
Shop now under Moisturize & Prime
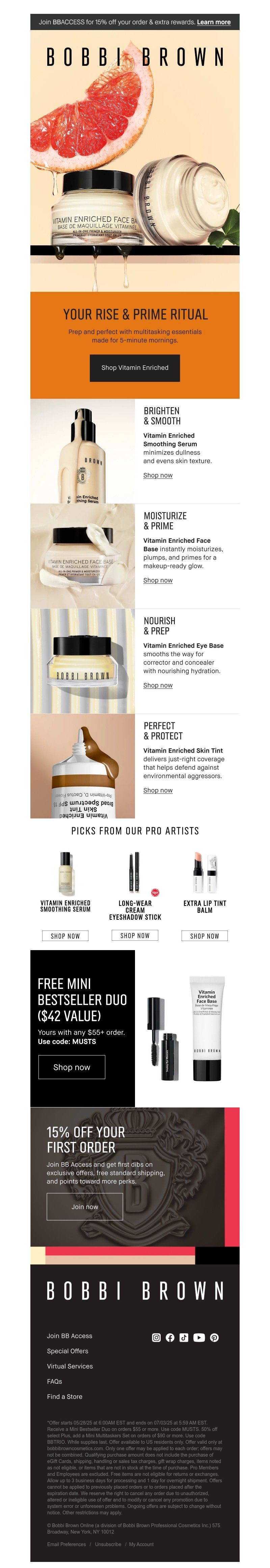pyautogui.click(x=158, y=580)
